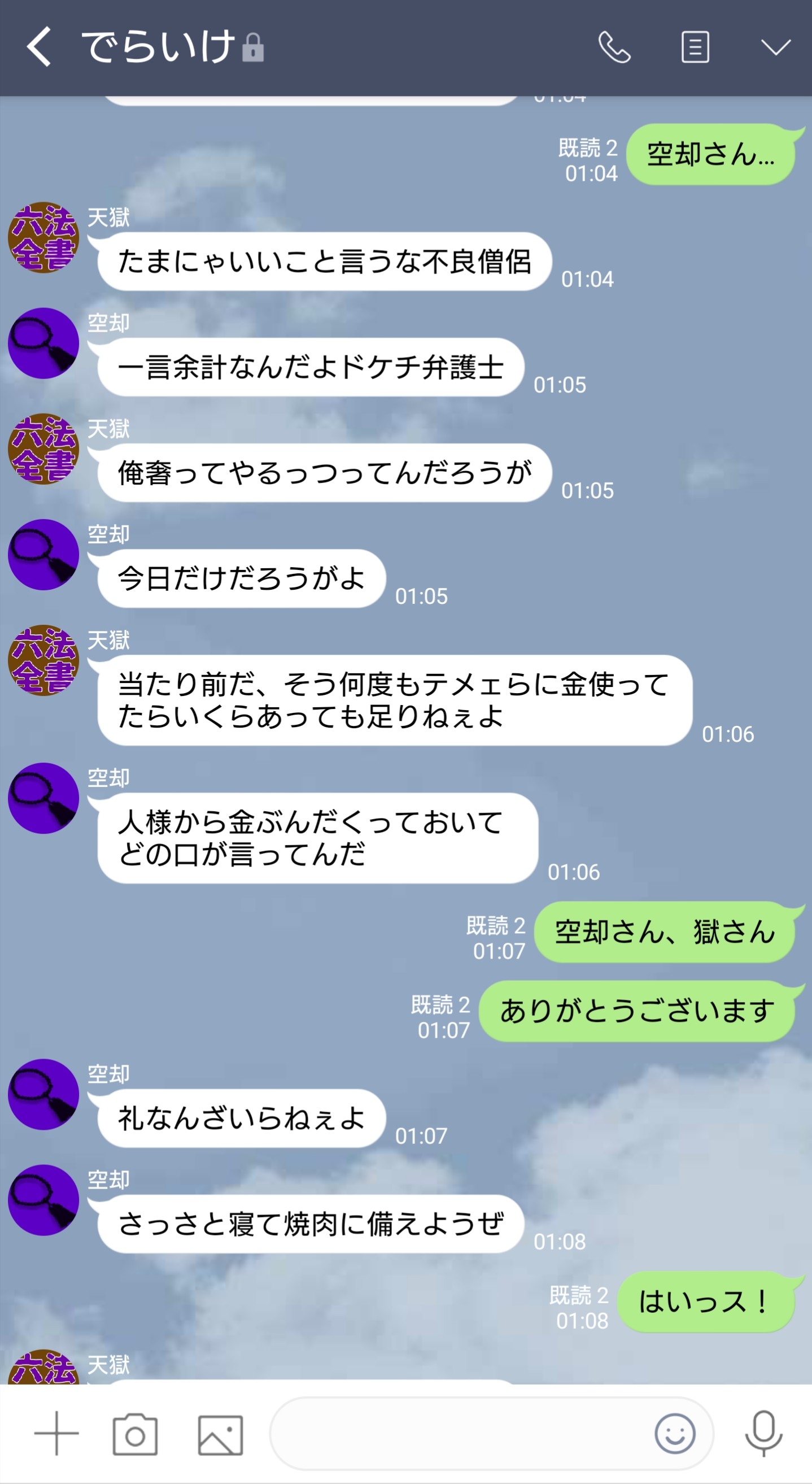Go back from the でらいけ chat
This screenshot has height=1484, width=812.
tap(39, 47)
